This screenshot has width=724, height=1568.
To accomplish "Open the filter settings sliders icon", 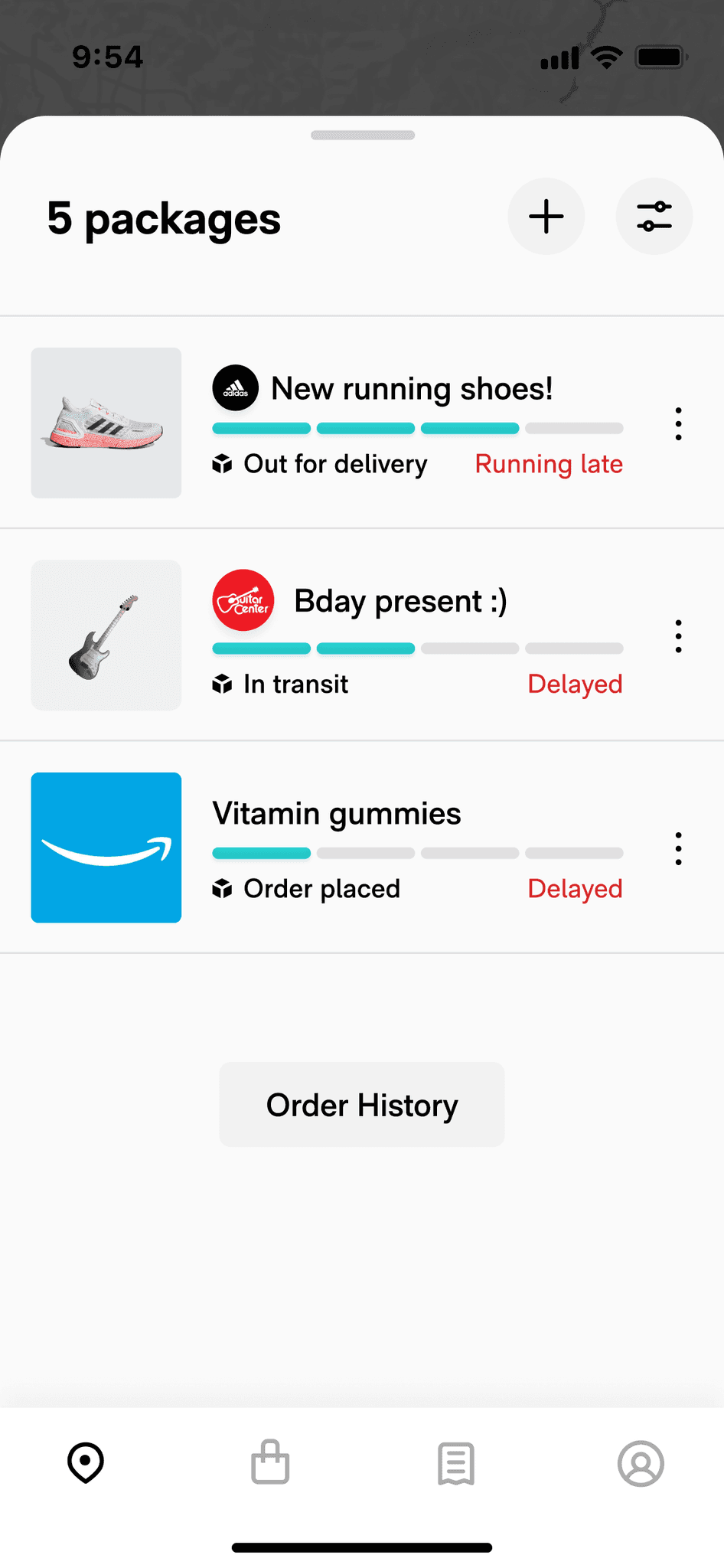I will pos(654,217).
